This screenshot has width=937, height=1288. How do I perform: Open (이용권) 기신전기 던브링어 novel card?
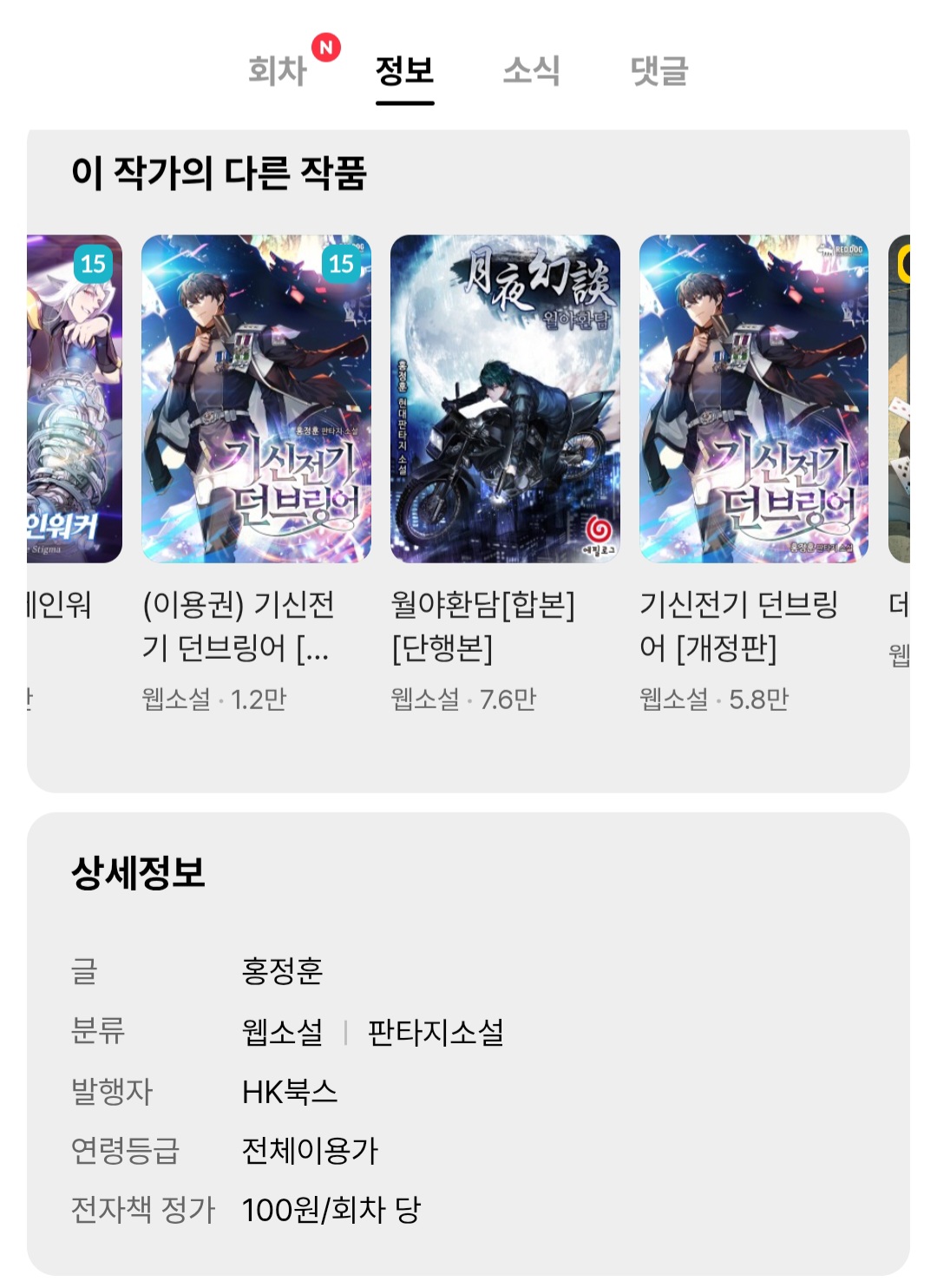pos(256,399)
